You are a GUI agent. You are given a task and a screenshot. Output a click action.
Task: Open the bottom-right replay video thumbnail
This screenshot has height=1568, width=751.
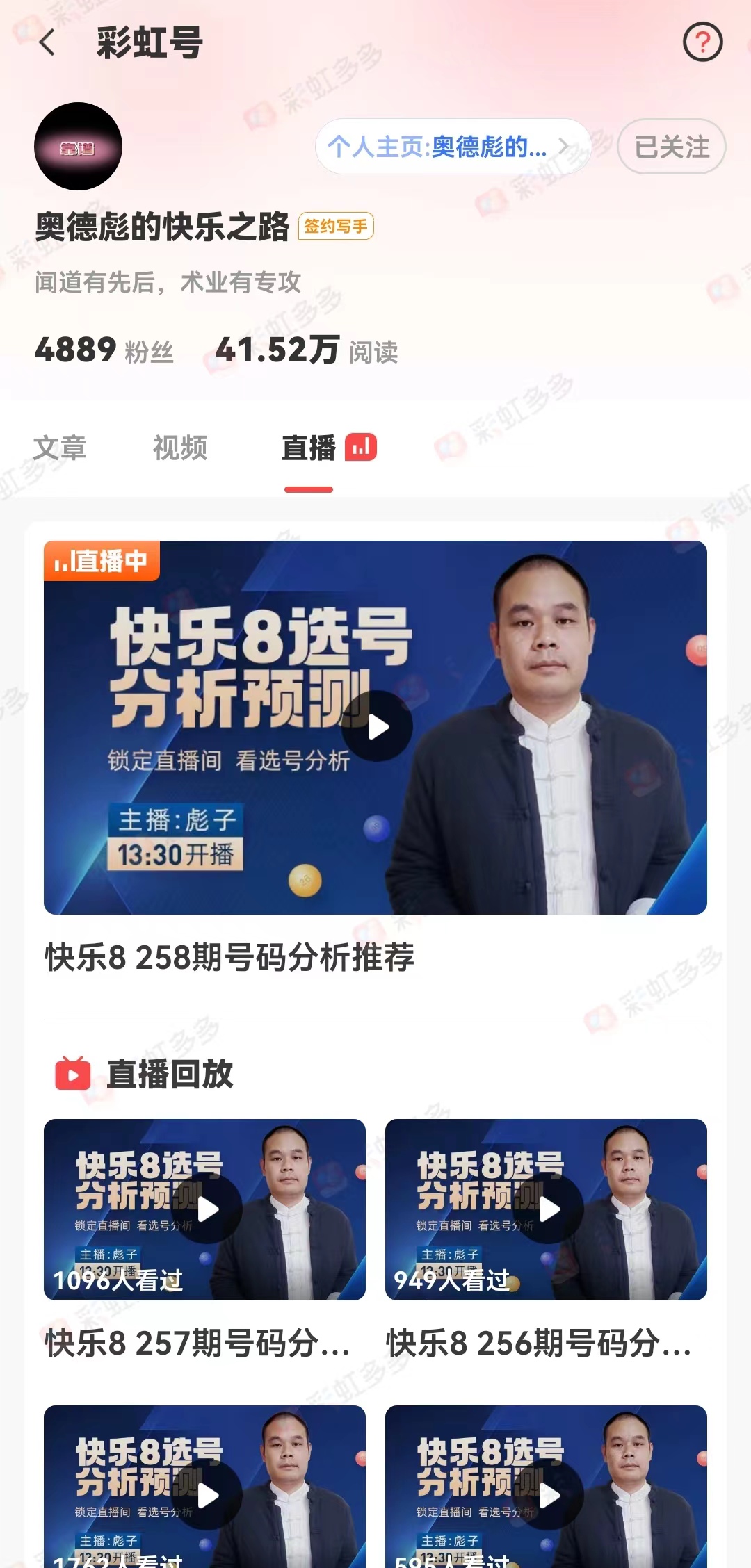(x=546, y=1487)
